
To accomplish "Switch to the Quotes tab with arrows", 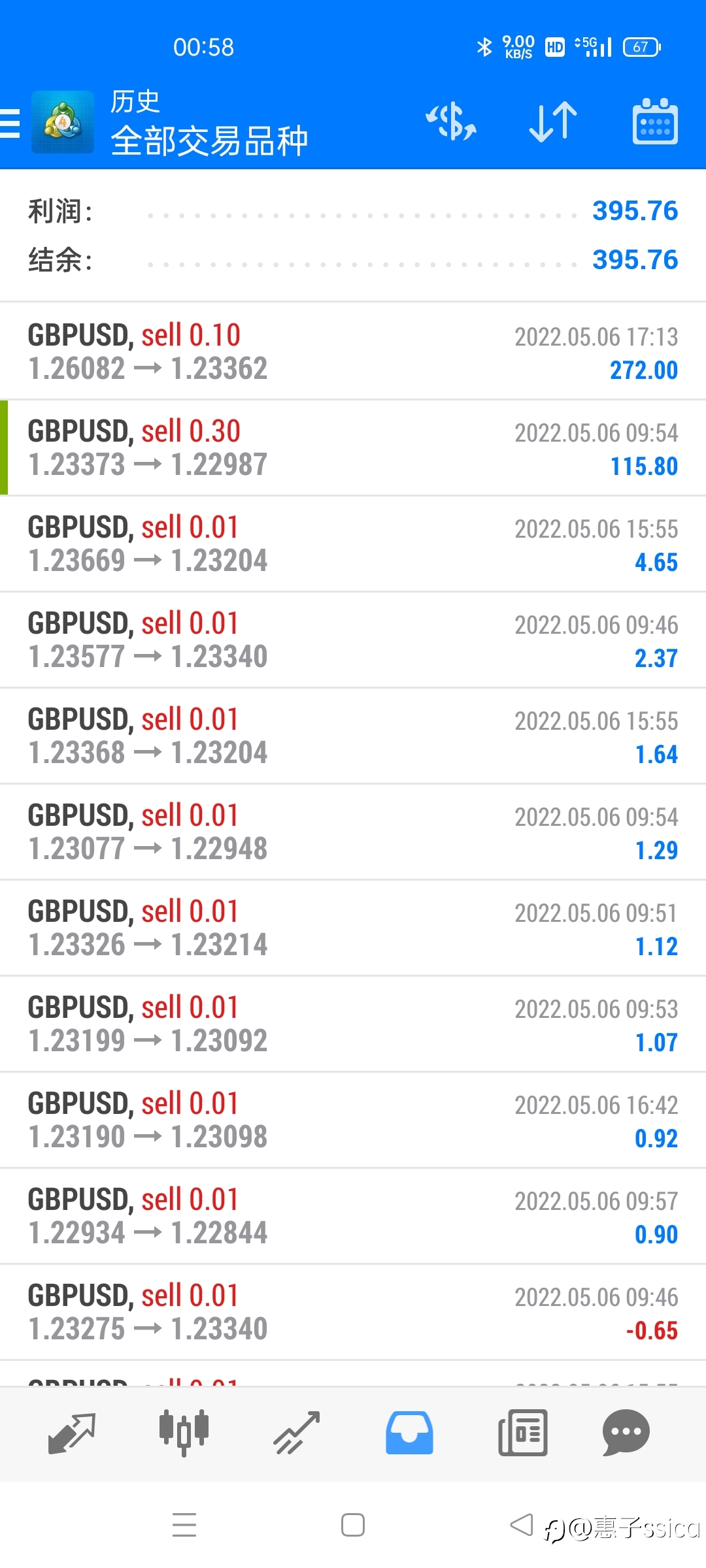I will point(72,1433).
